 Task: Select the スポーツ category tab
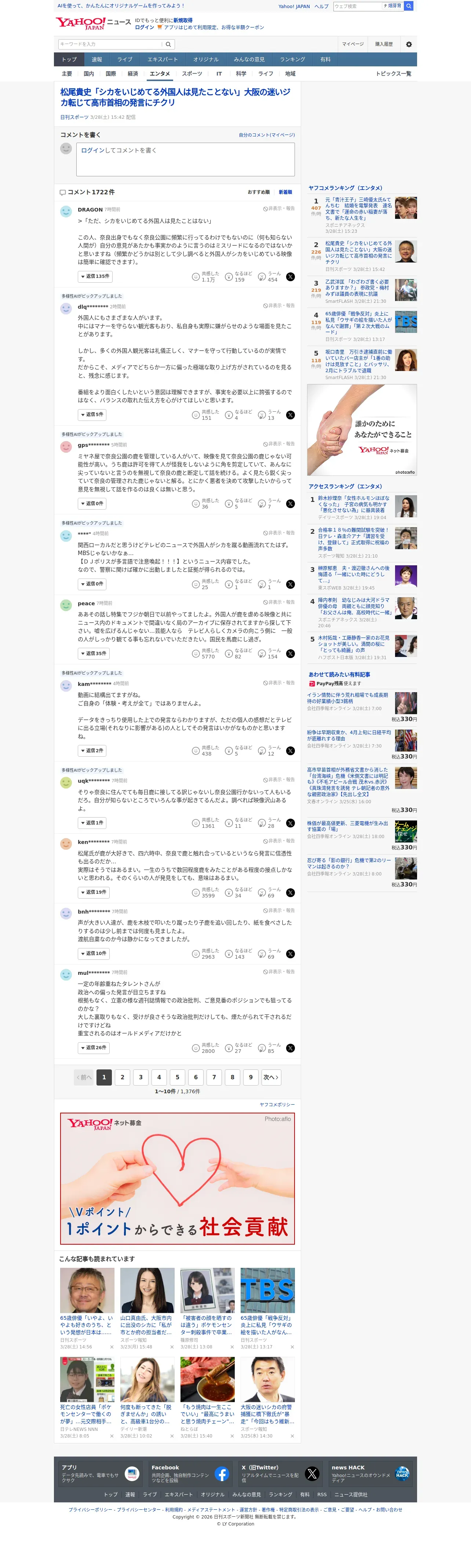coord(192,74)
